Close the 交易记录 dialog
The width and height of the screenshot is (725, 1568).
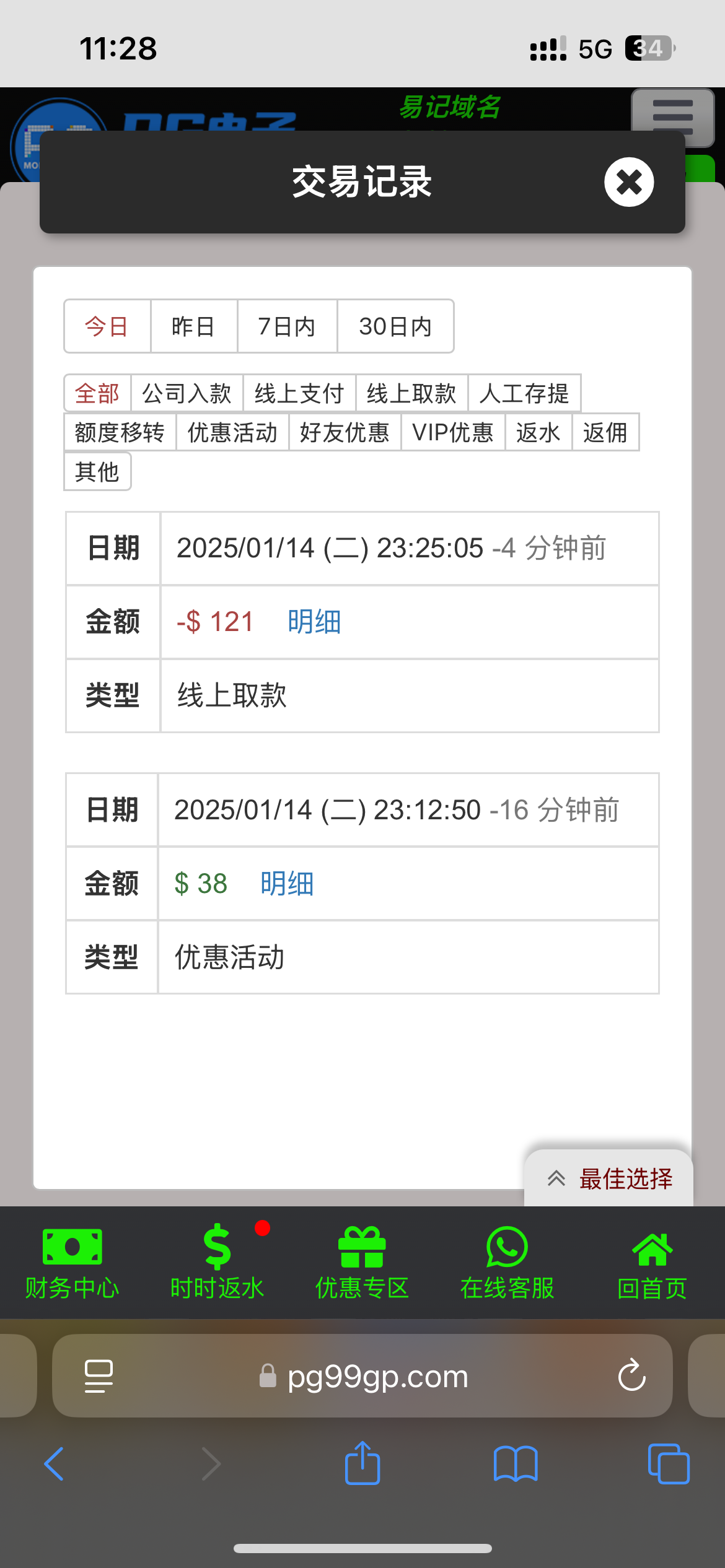click(629, 182)
